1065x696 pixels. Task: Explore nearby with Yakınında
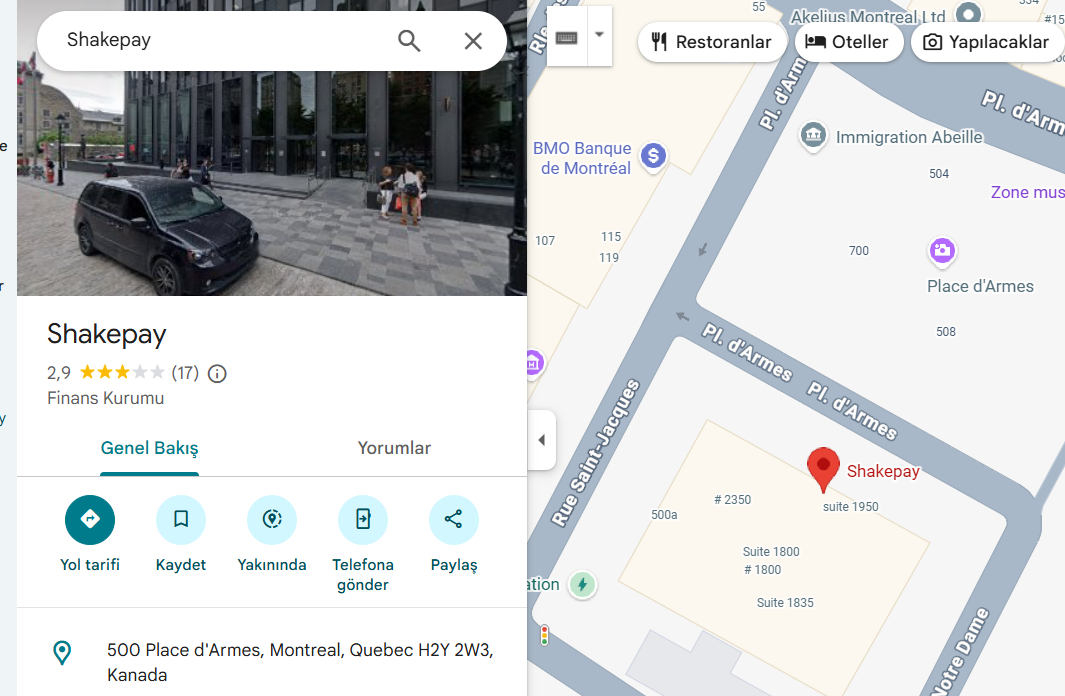tap(272, 520)
